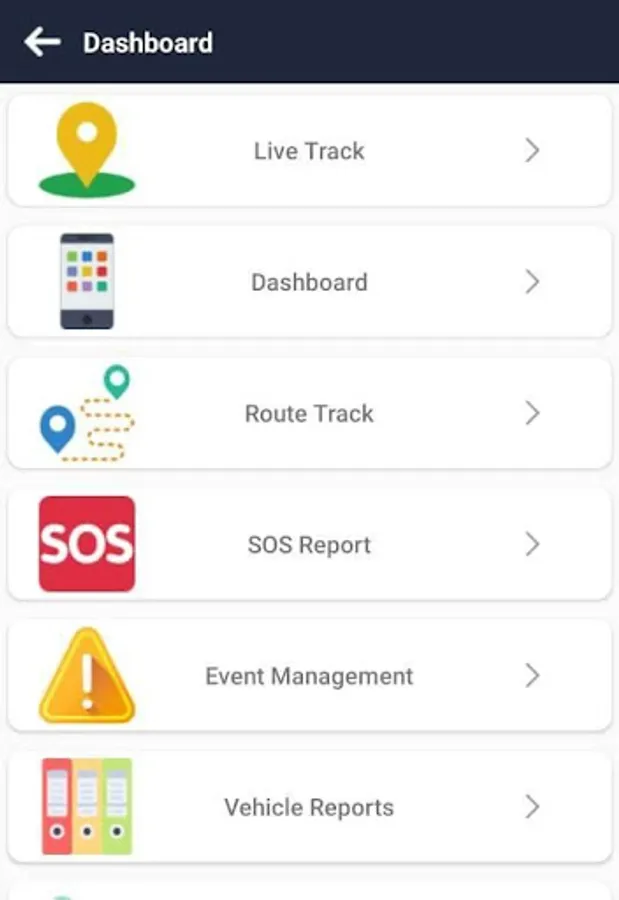View the SOS Report
The height and width of the screenshot is (900, 619).
point(309,545)
